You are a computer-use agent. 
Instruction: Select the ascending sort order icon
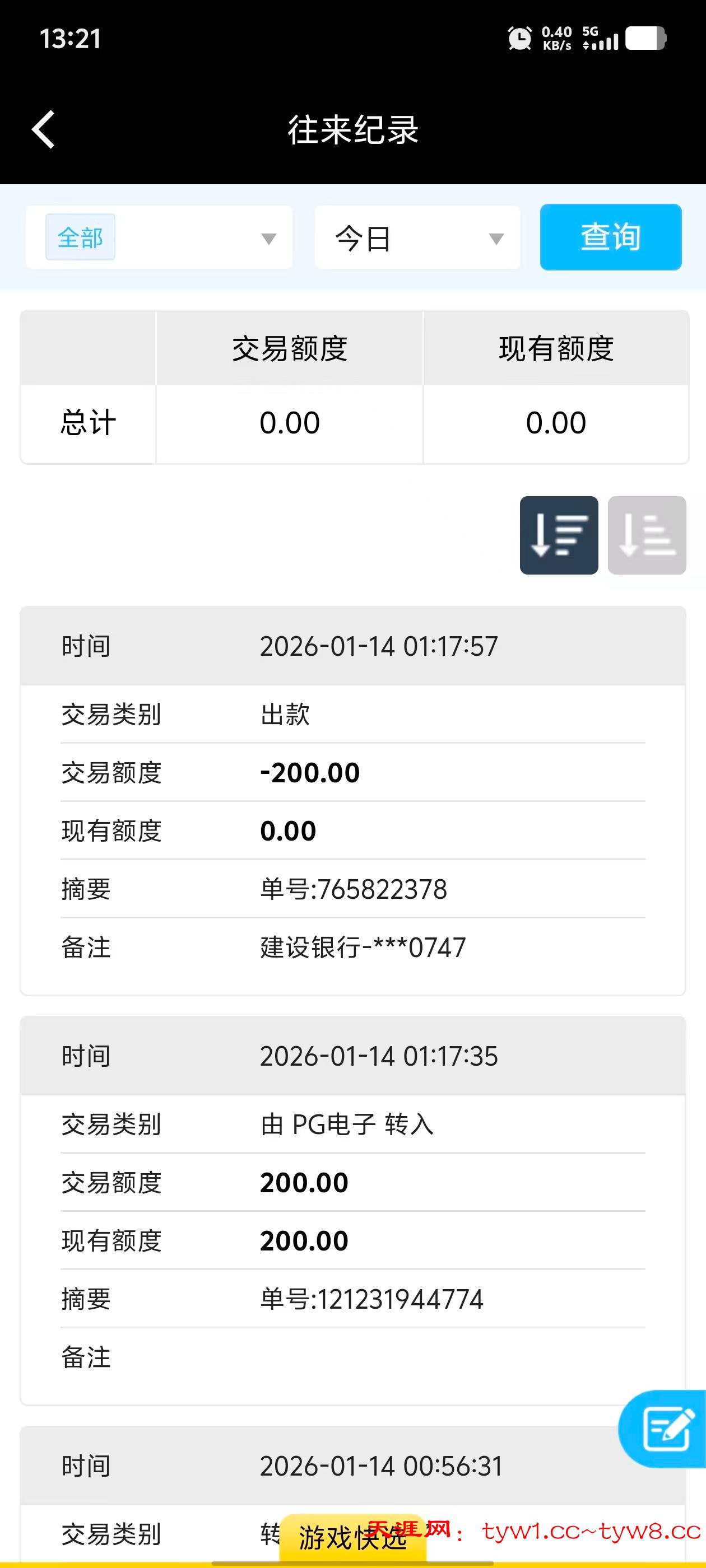(x=646, y=535)
